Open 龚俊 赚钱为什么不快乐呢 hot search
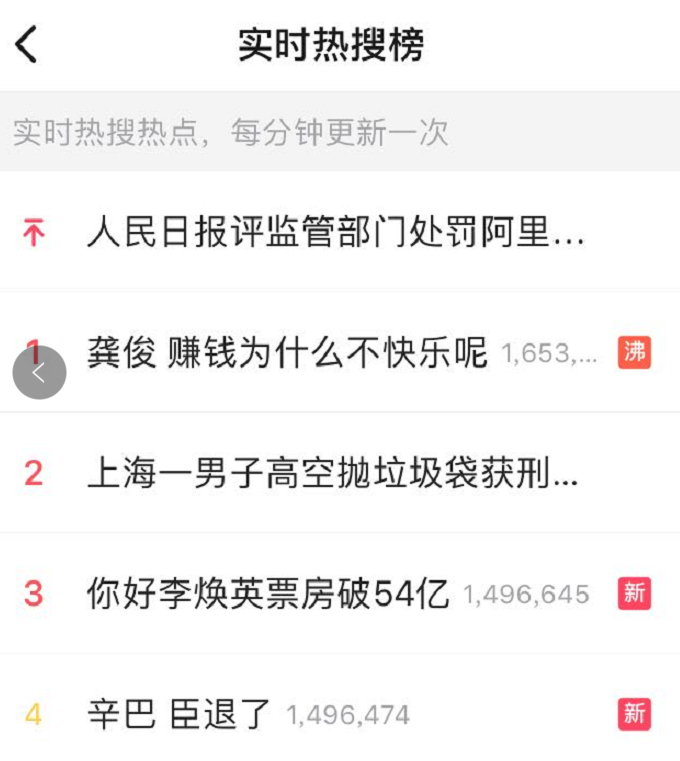 click(x=340, y=352)
